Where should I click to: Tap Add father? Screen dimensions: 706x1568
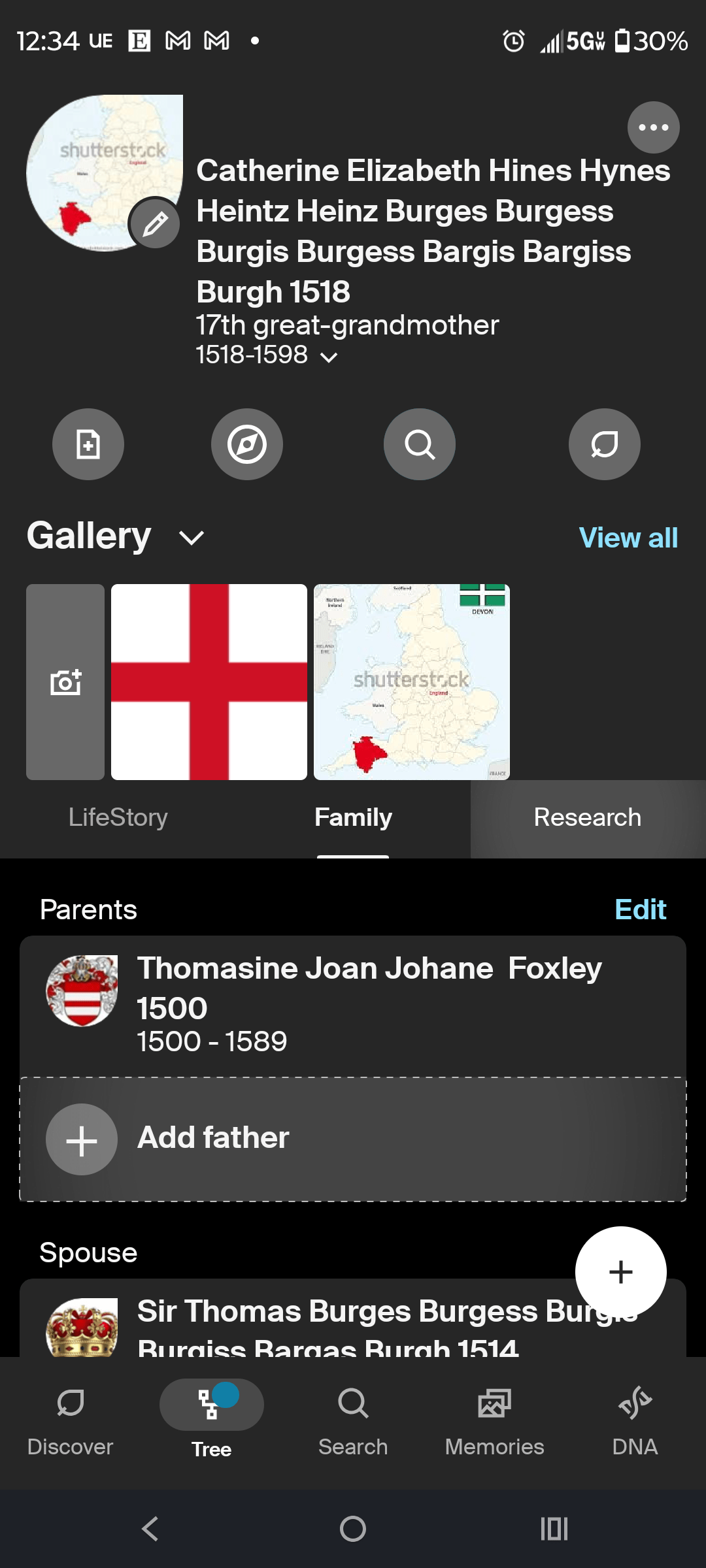(212, 1138)
